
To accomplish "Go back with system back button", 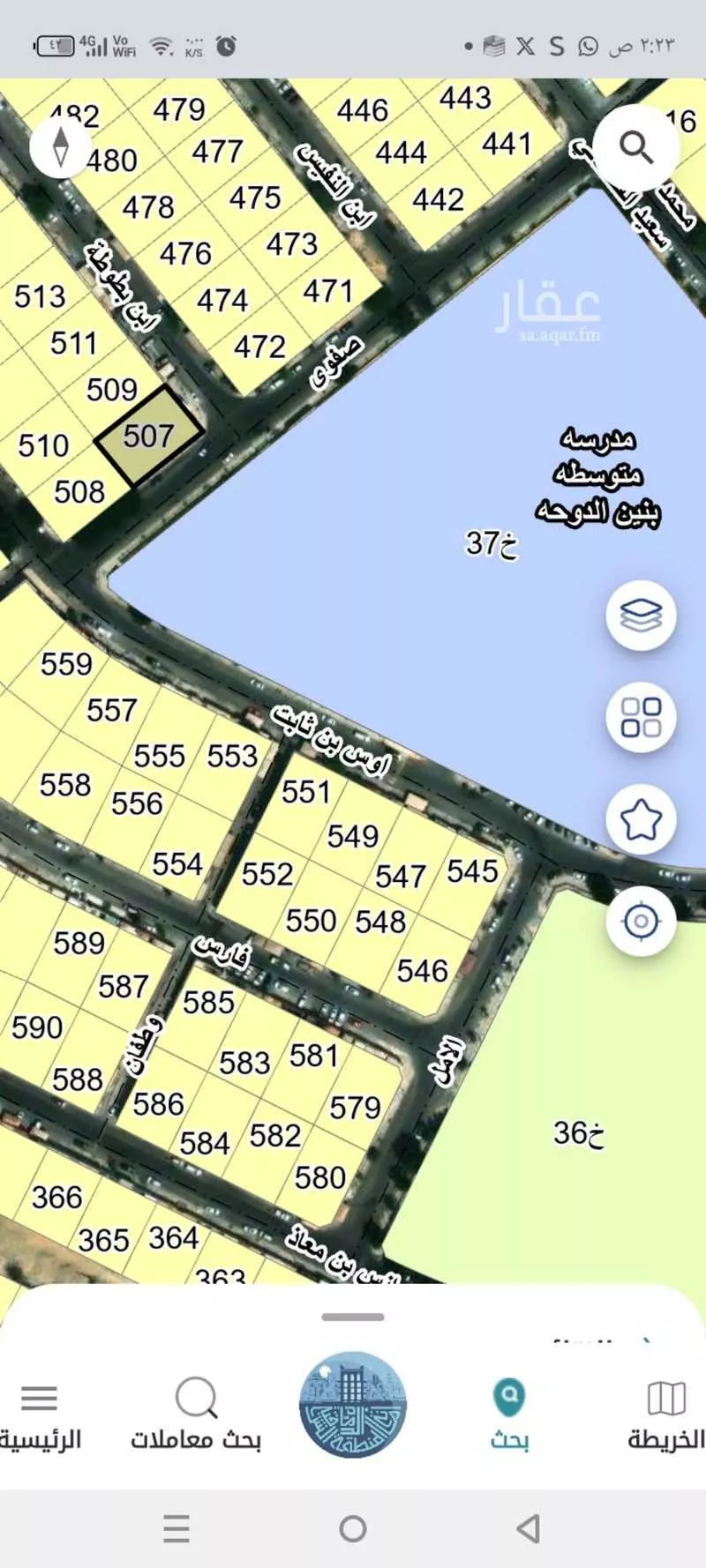I will coord(528,1528).
